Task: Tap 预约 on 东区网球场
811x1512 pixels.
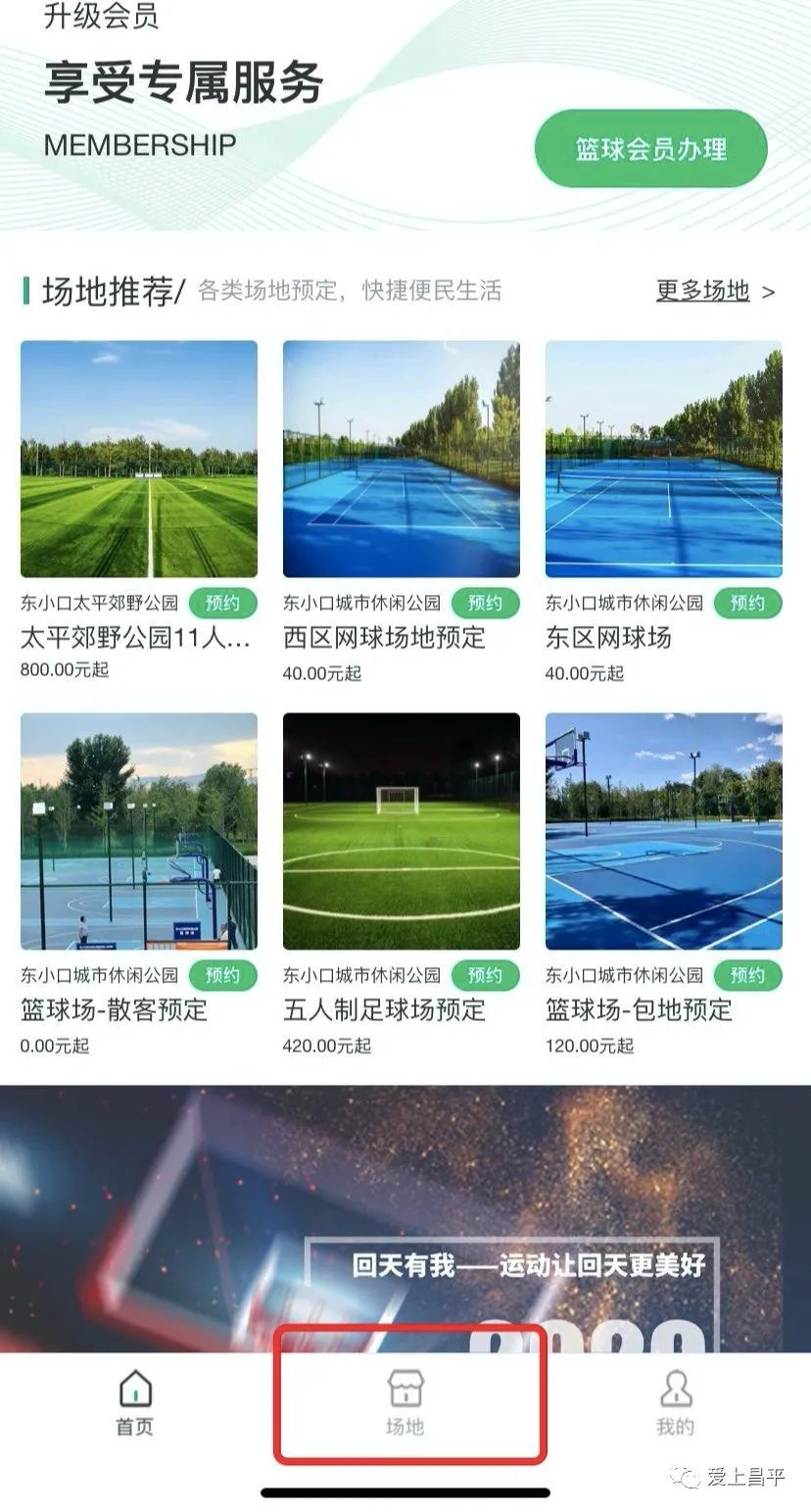Action: click(x=747, y=604)
